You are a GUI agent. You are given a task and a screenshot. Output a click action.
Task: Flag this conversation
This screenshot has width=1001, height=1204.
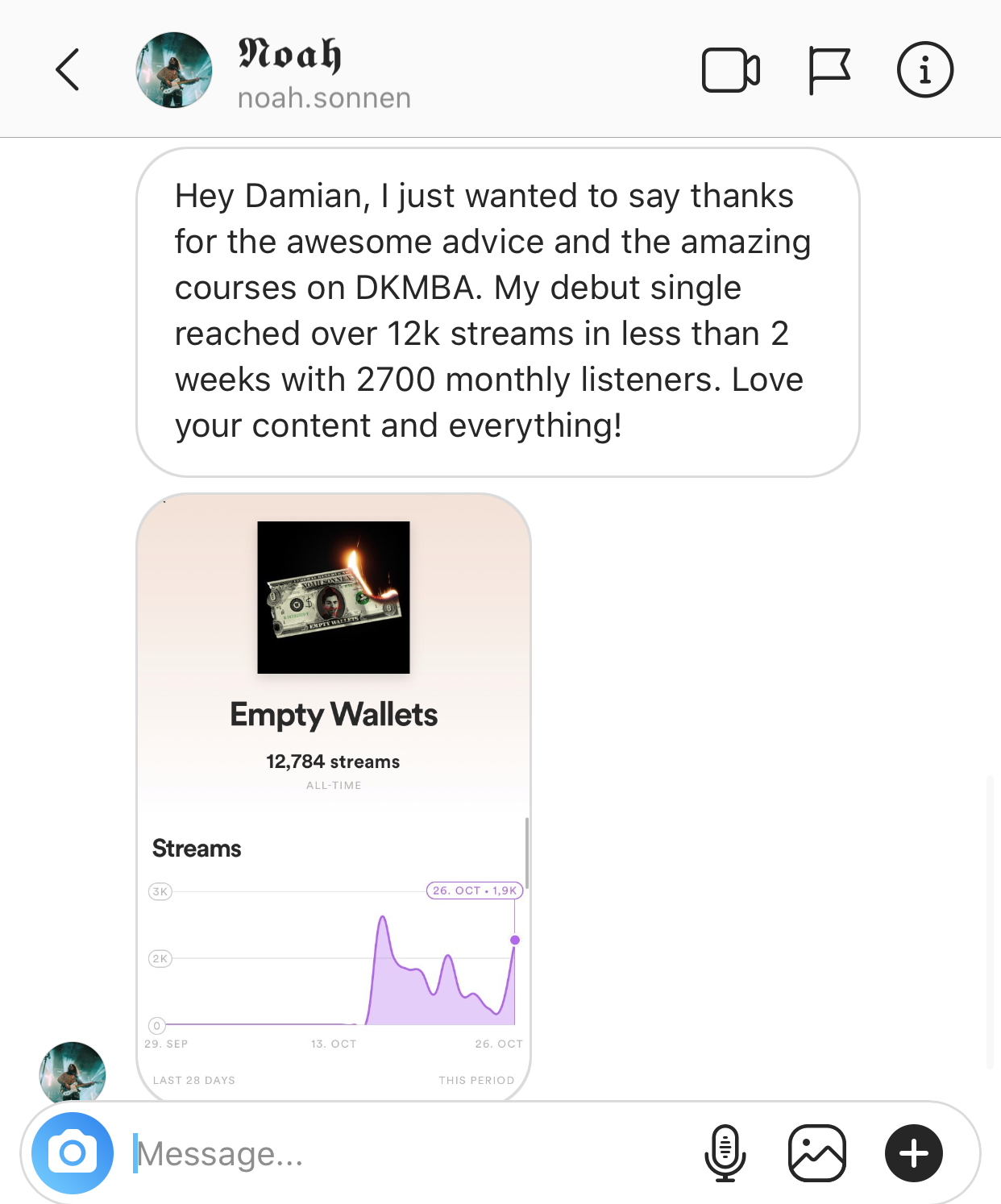click(x=829, y=71)
